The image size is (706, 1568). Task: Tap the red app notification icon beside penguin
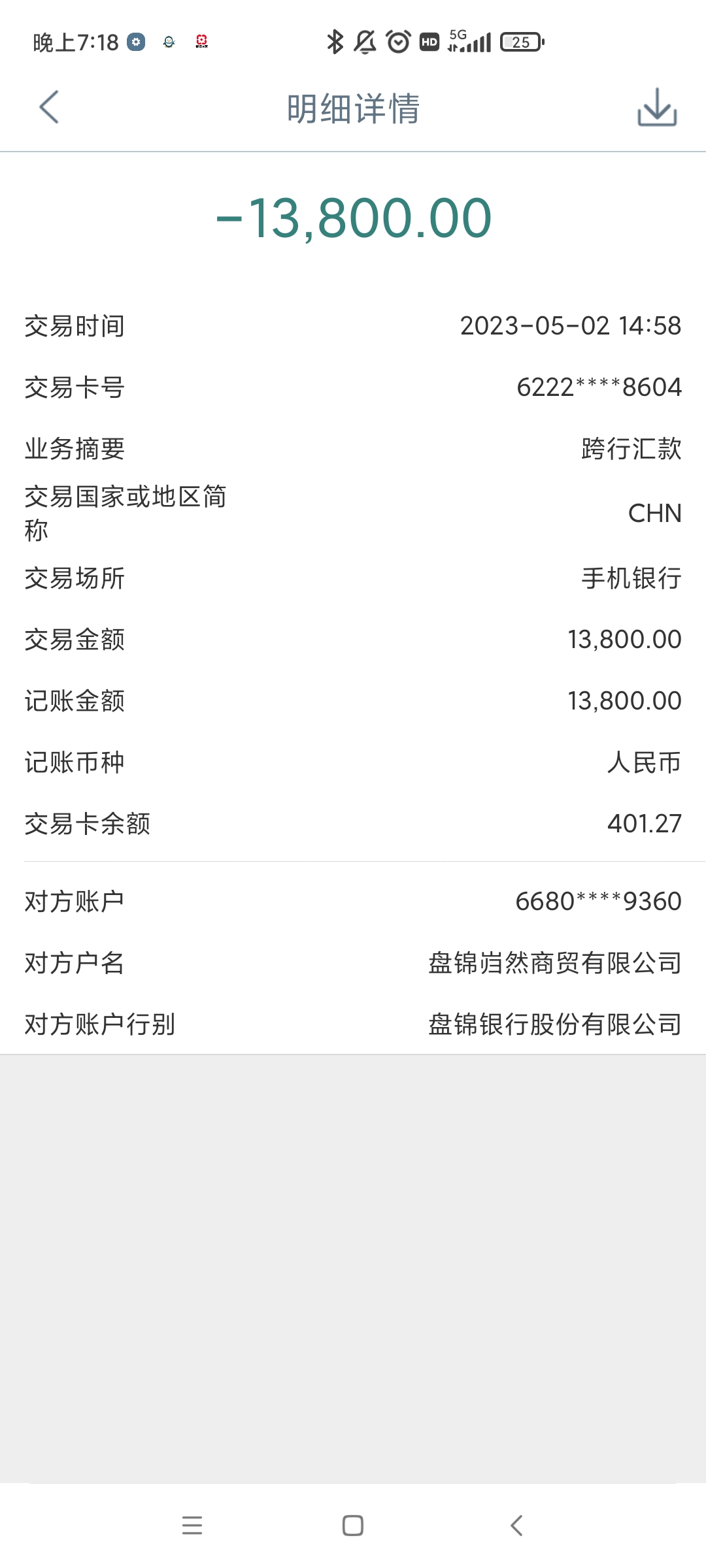click(201, 41)
